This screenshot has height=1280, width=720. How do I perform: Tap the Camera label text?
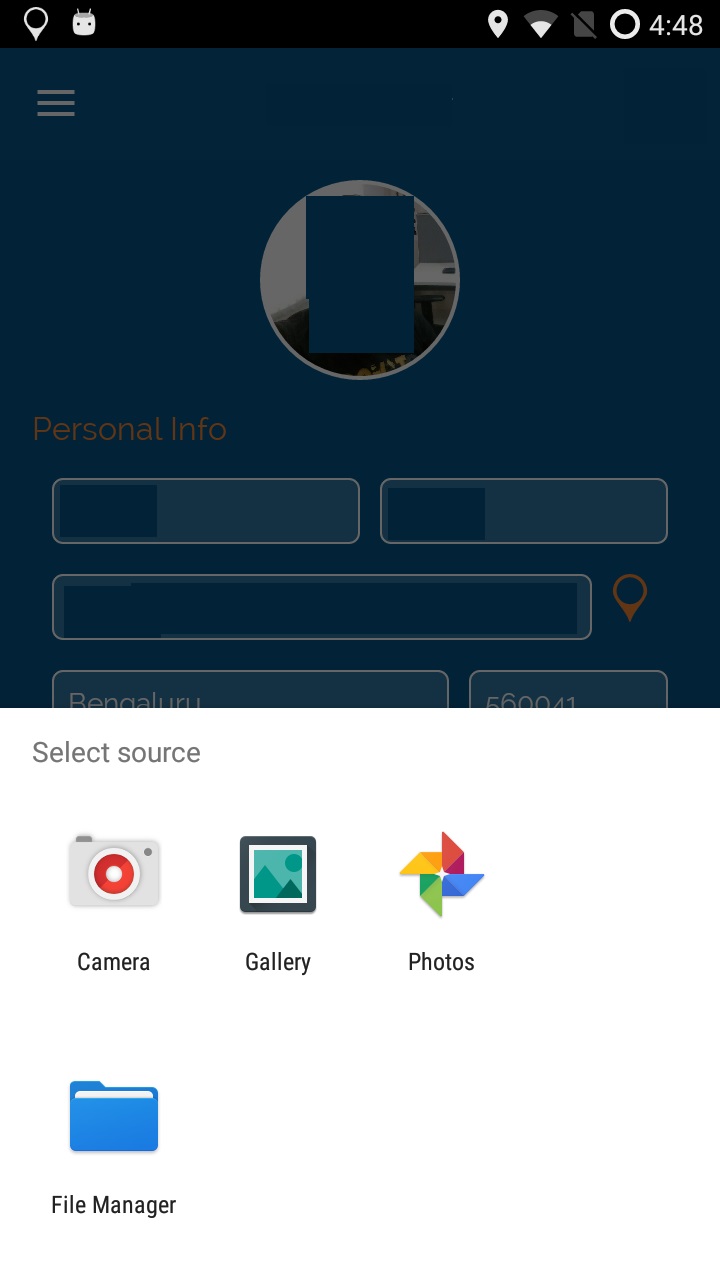pos(113,961)
